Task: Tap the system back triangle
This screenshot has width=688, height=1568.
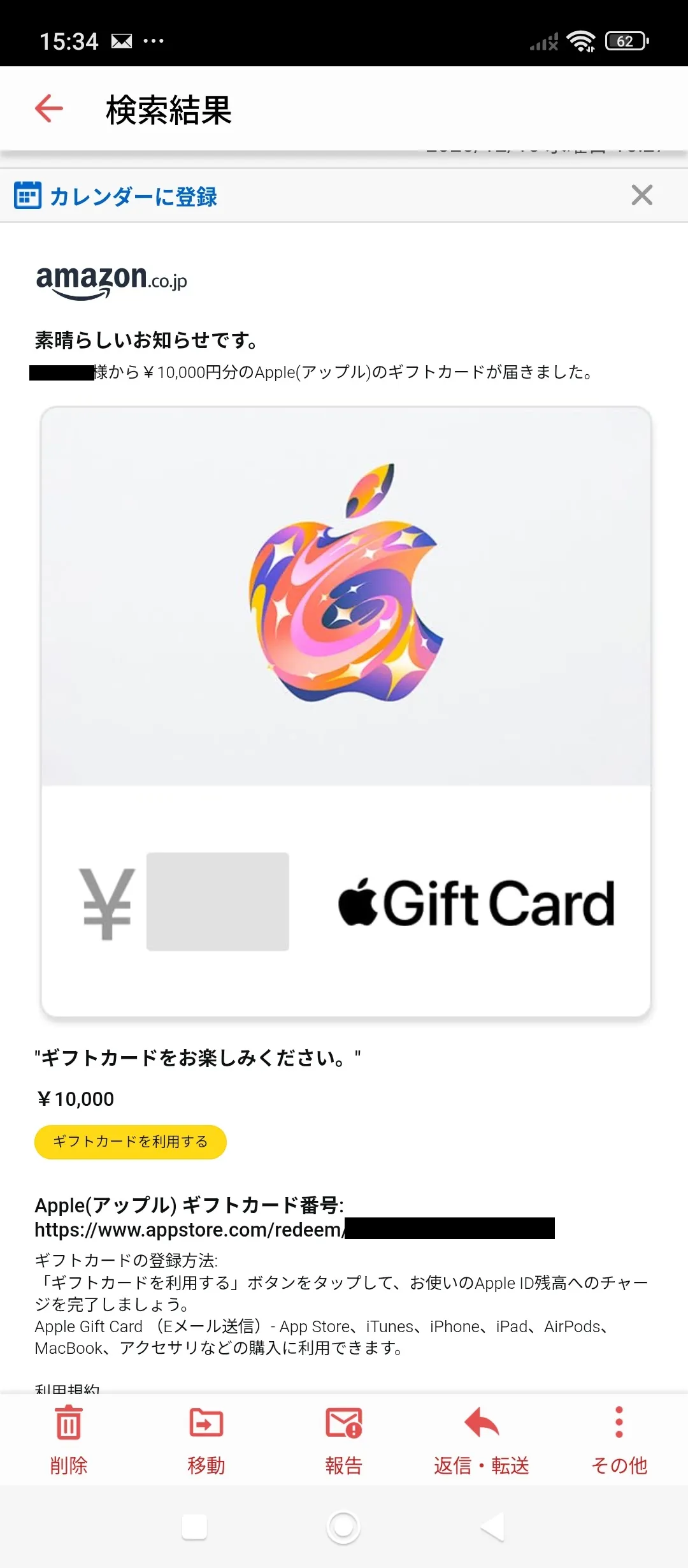Action: (492, 1527)
